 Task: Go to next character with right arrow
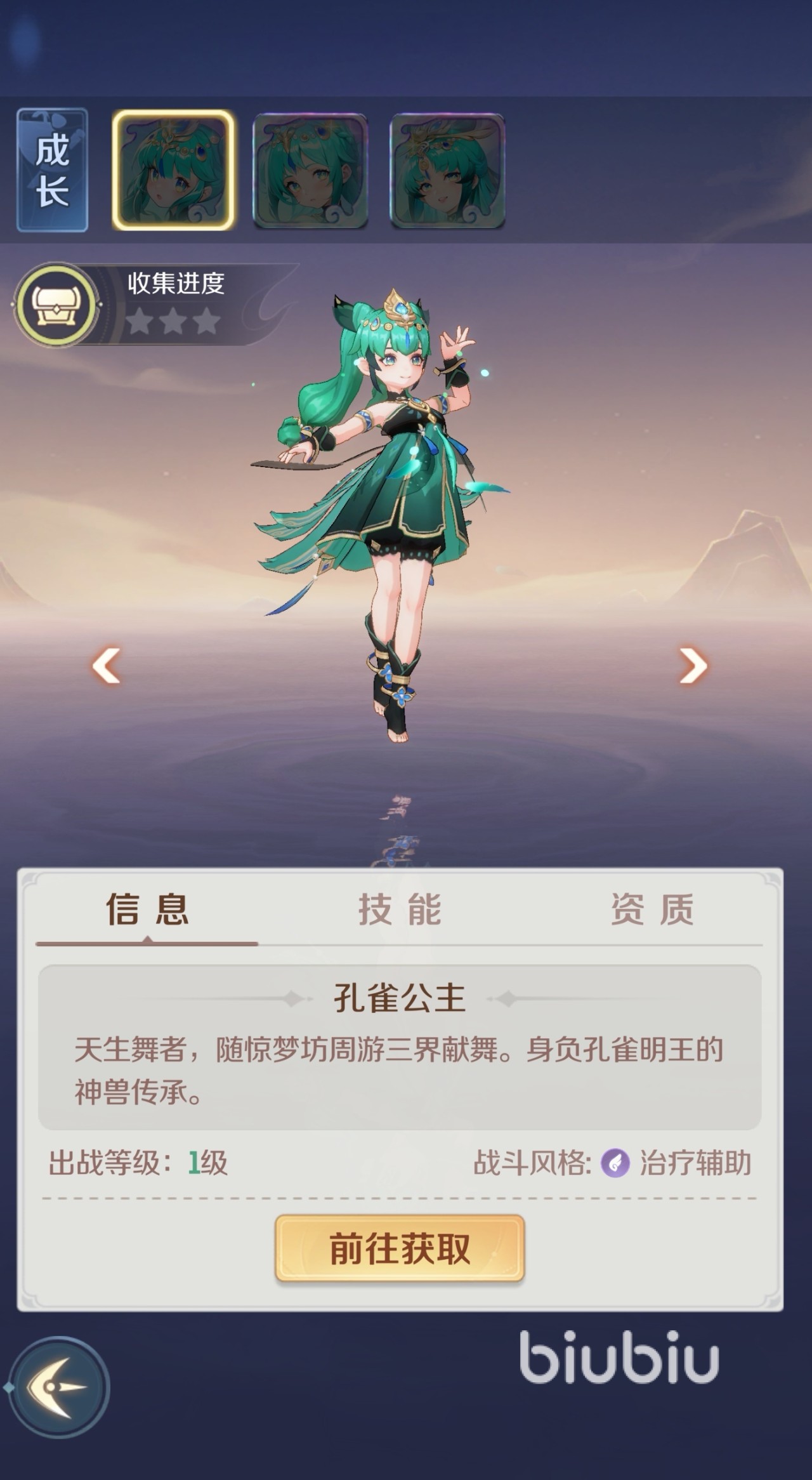pos(692,666)
